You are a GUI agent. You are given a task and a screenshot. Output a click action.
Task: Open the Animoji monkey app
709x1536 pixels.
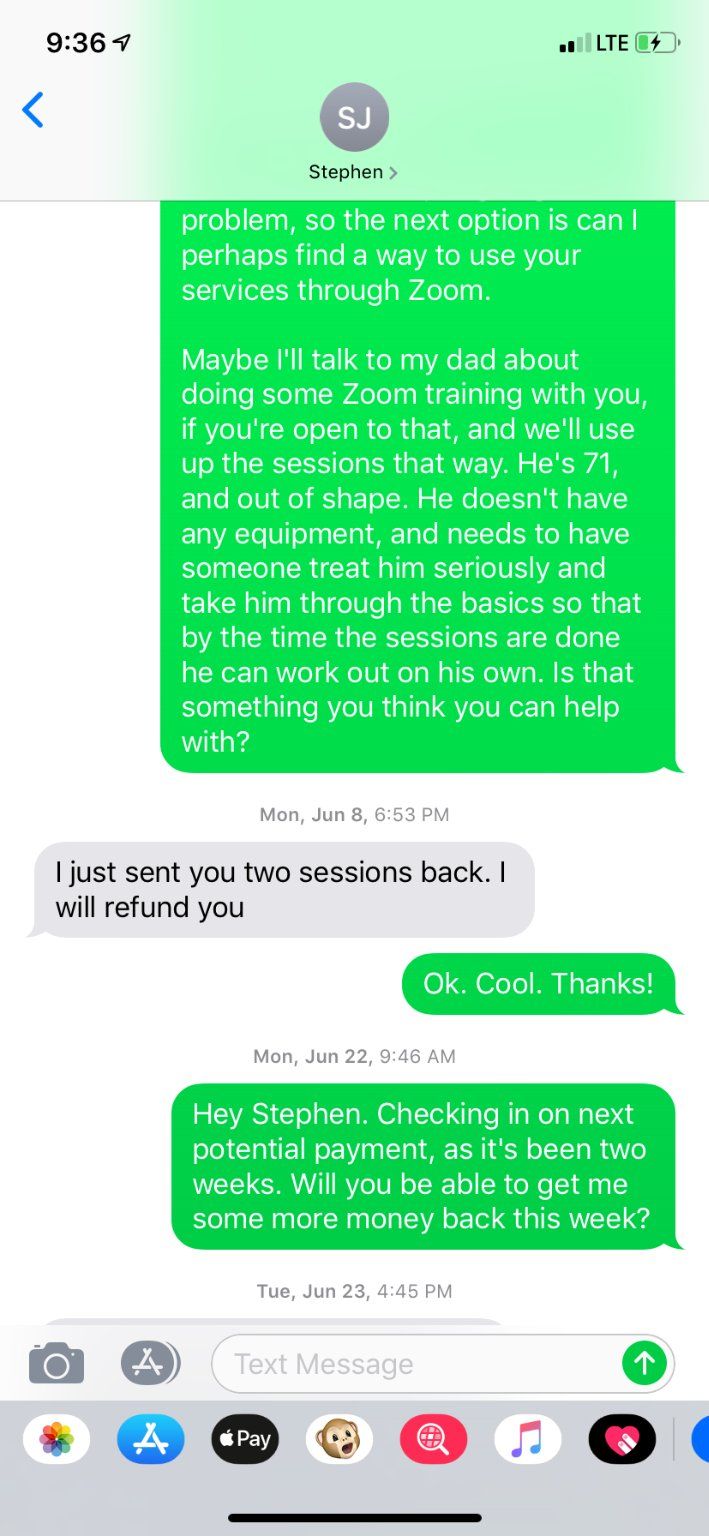pyautogui.click(x=339, y=1440)
